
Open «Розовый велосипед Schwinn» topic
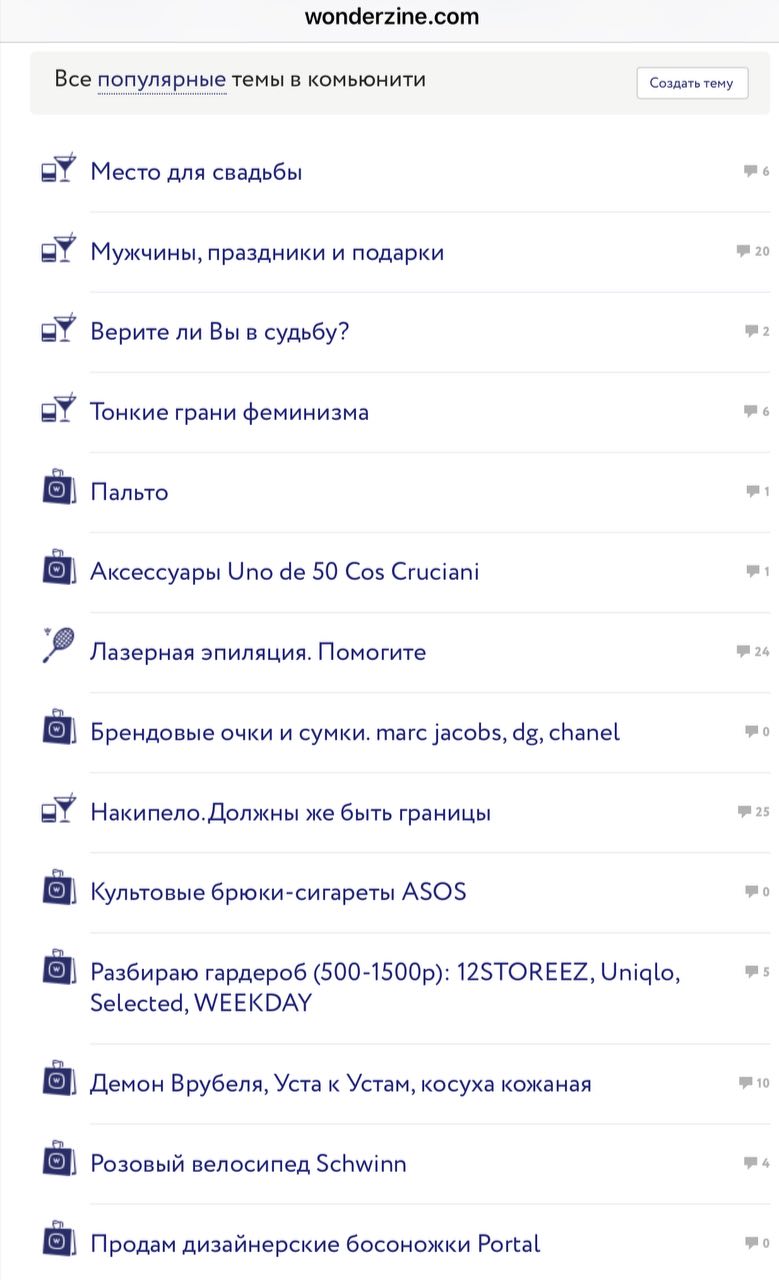click(x=248, y=1163)
